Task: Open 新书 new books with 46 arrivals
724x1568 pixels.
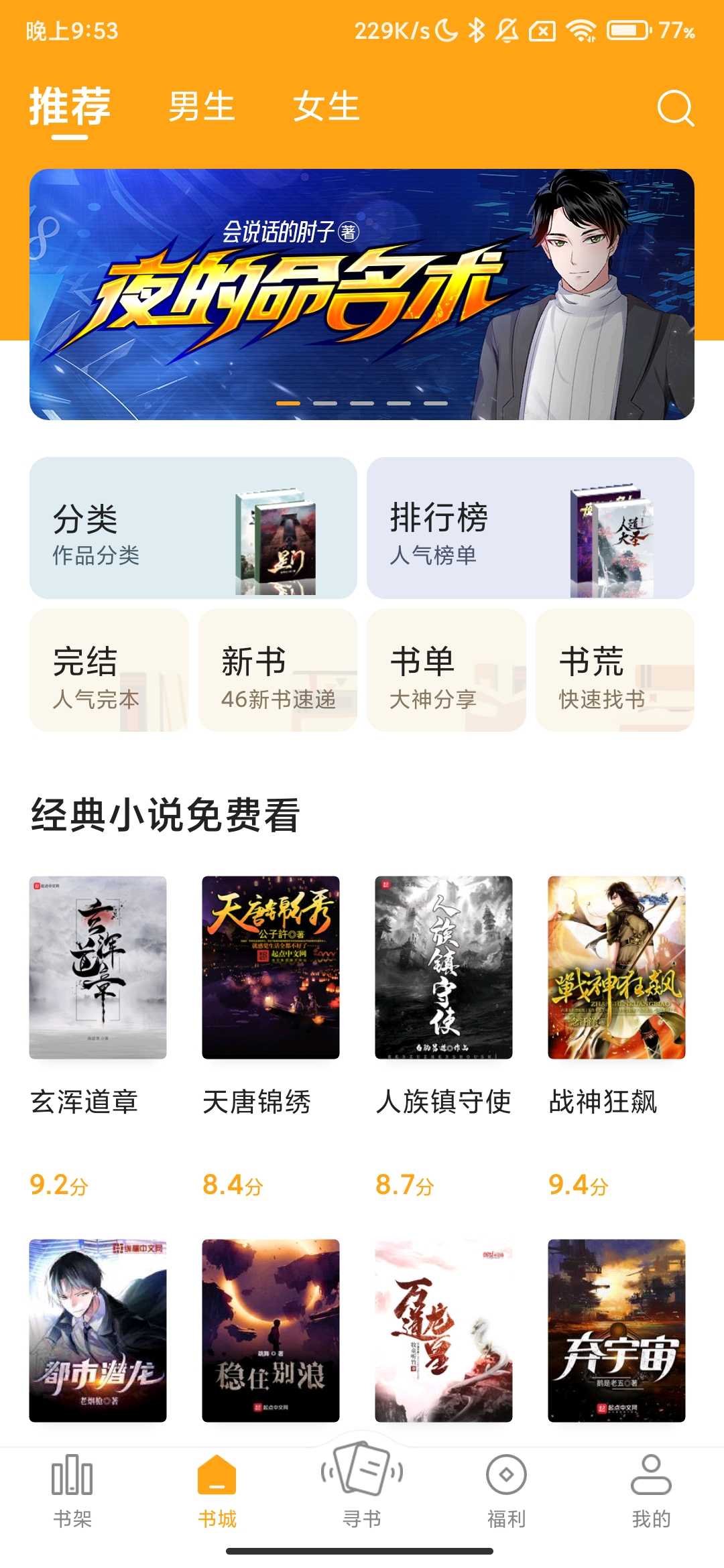Action: click(x=279, y=670)
